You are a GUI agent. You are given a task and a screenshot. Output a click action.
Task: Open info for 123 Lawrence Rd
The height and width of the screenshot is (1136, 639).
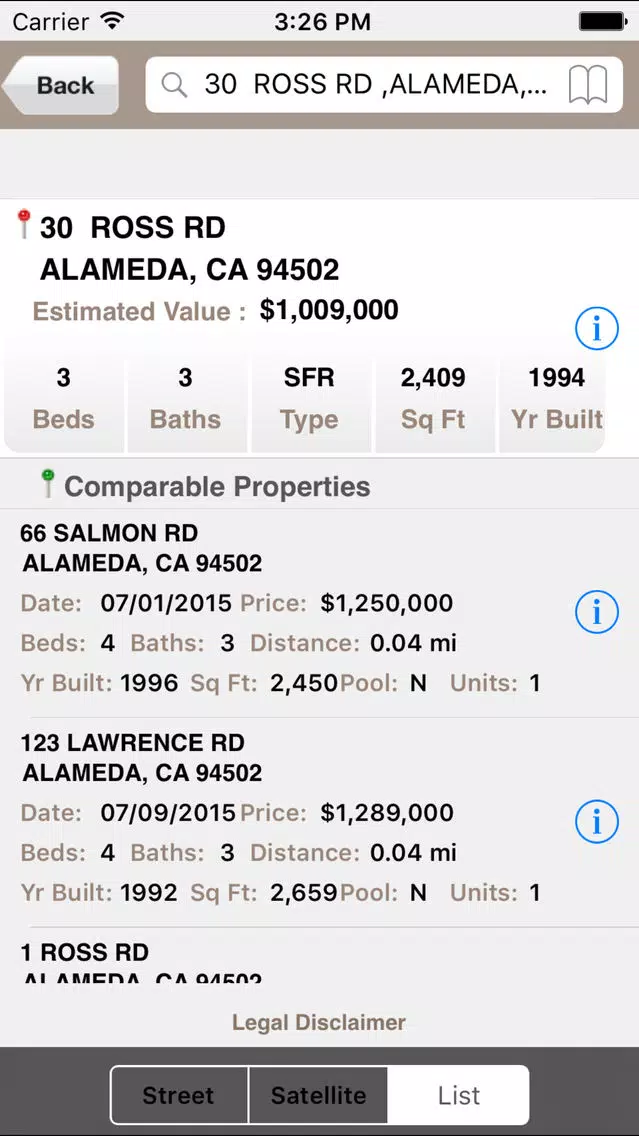tap(596, 822)
